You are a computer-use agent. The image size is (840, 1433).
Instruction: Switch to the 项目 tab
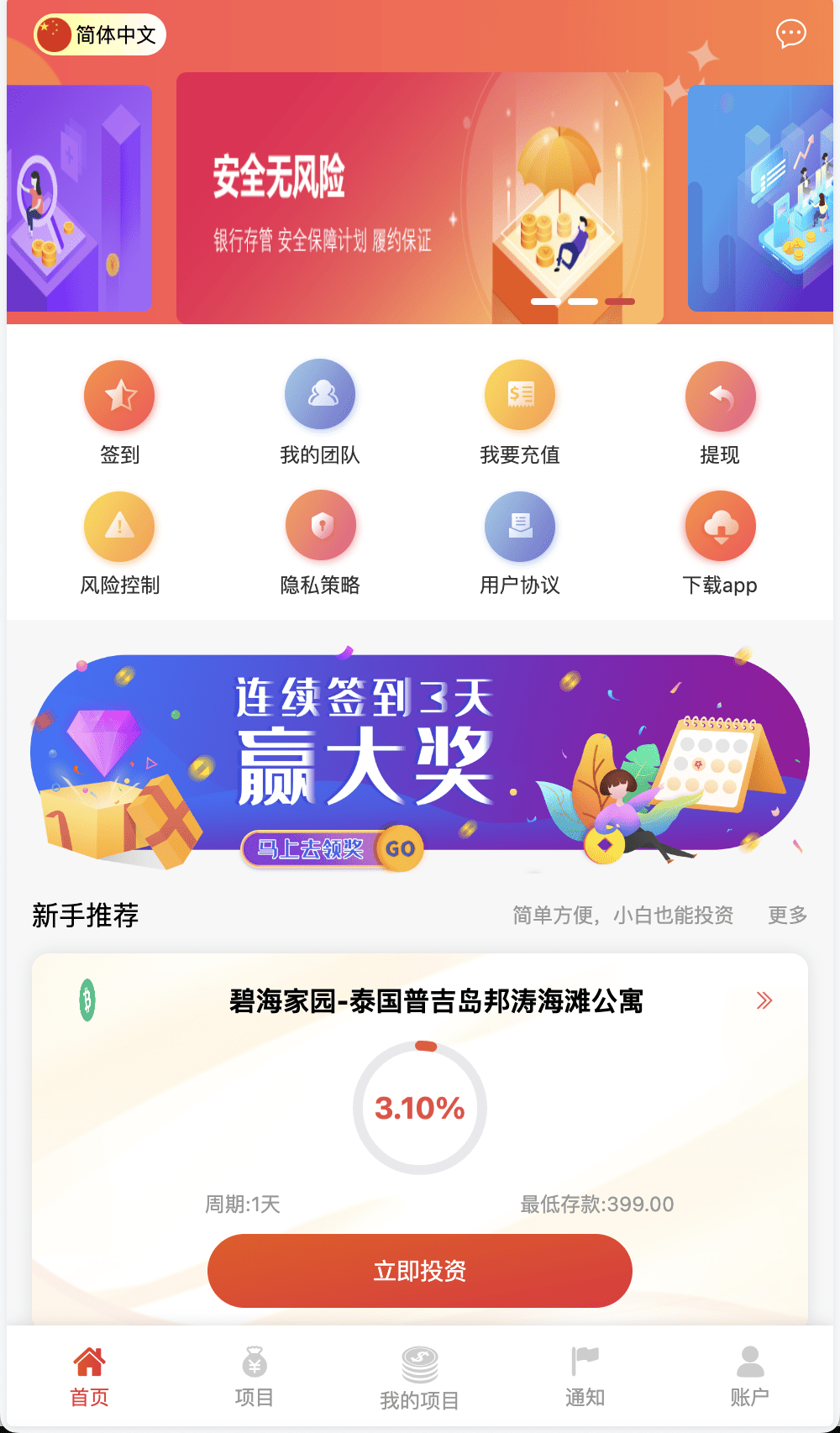(x=254, y=1376)
